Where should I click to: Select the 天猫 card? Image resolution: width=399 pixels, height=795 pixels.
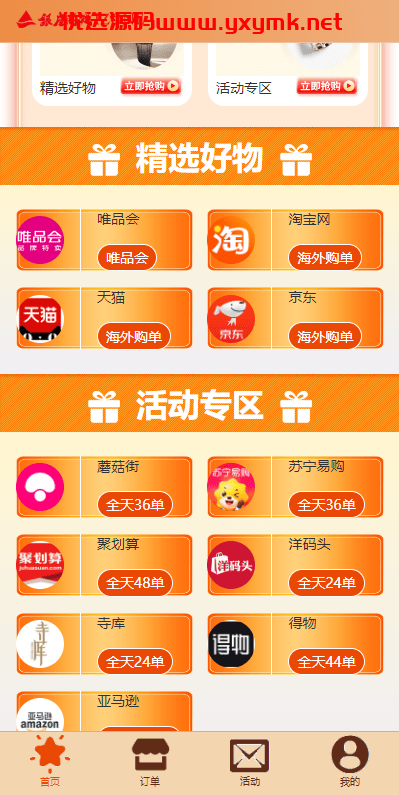coord(104,318)
